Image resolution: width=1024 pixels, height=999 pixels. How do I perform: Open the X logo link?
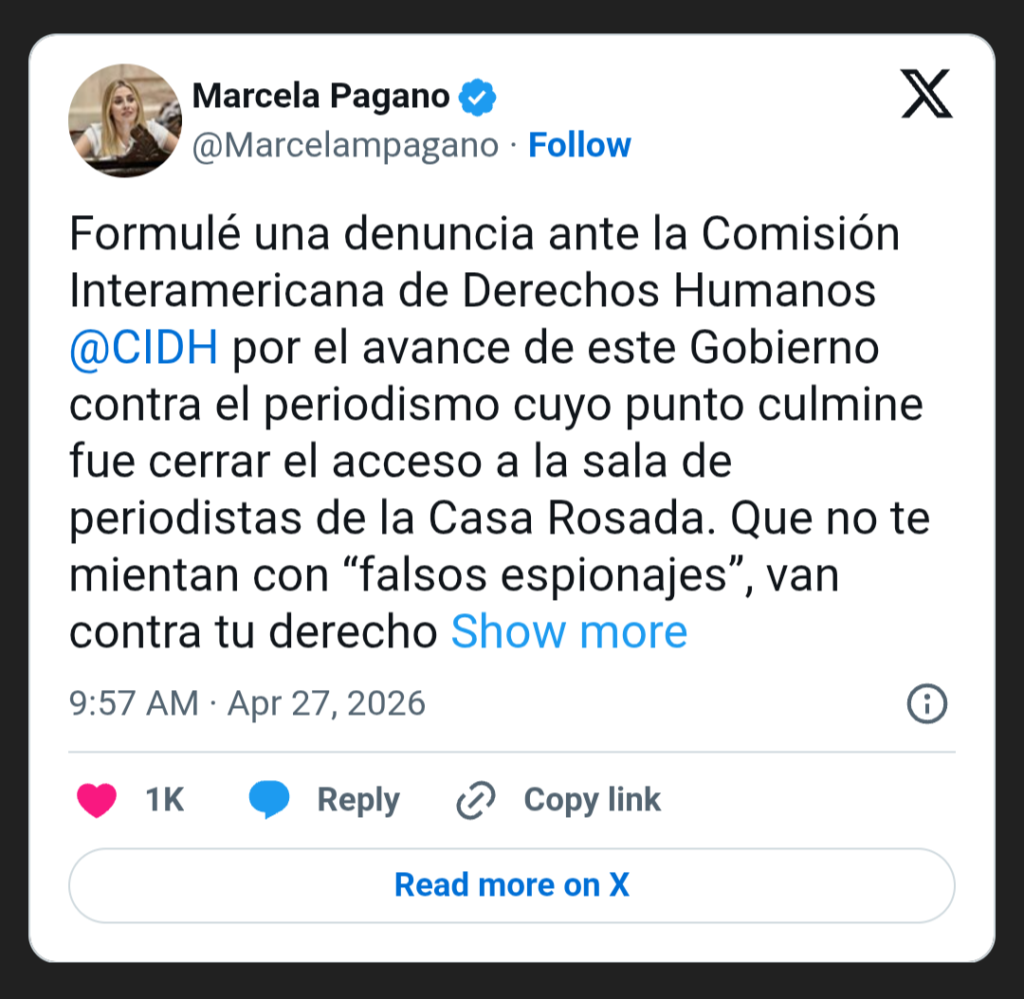click(926, 95)
